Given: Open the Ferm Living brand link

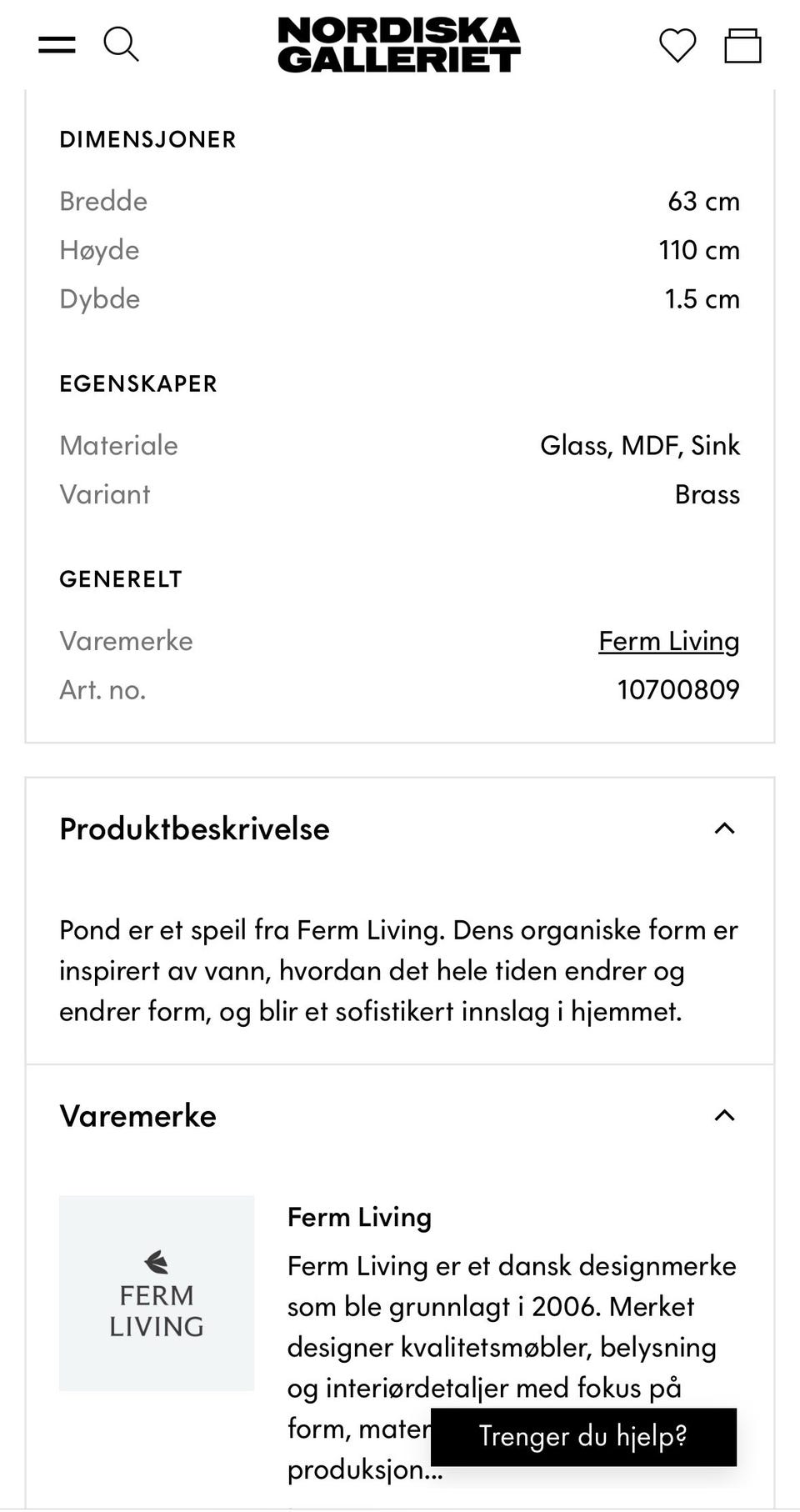Looking at the screenshot, I should (x=668, y=640).
